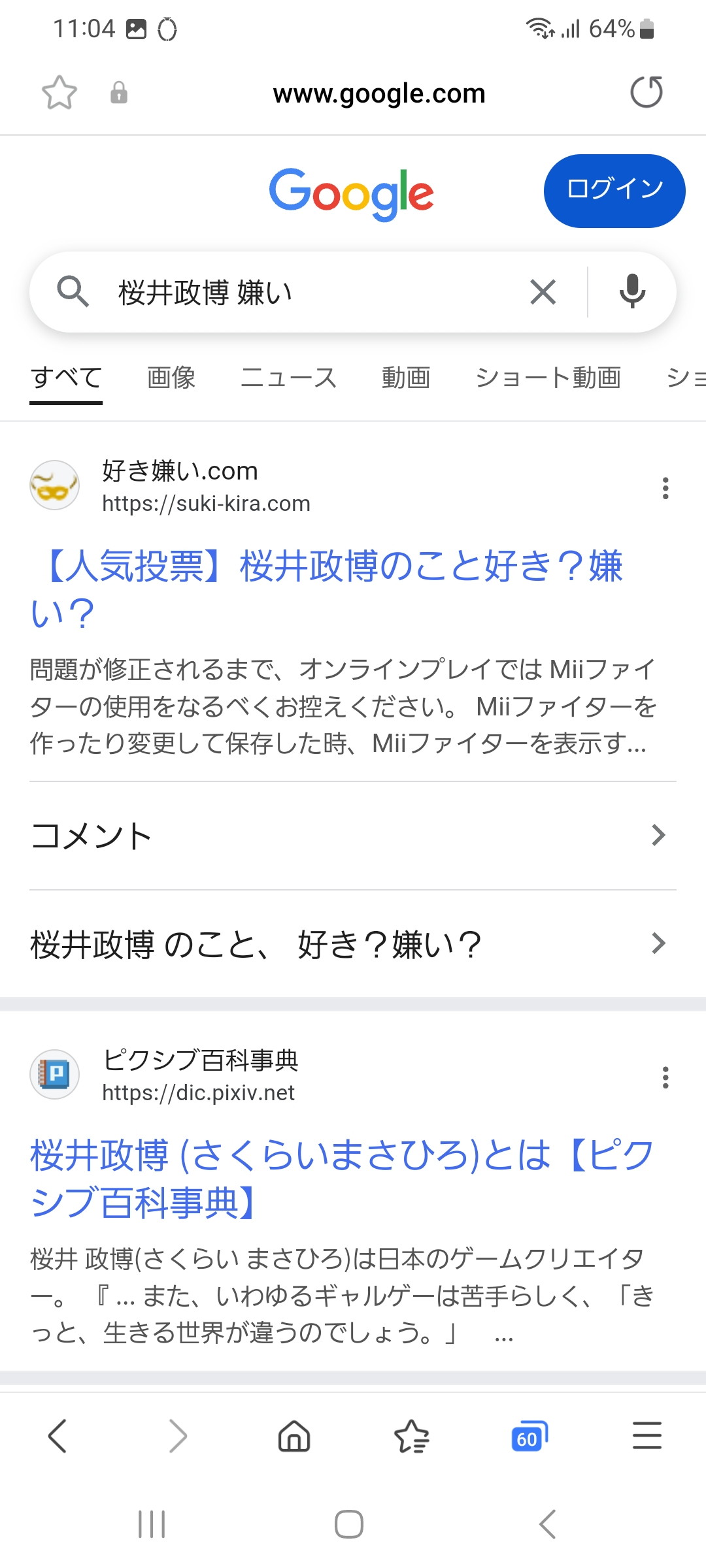Tap the www.google.com address bar
Viewport: 706px width, 1568px height.
pos(378,93)
